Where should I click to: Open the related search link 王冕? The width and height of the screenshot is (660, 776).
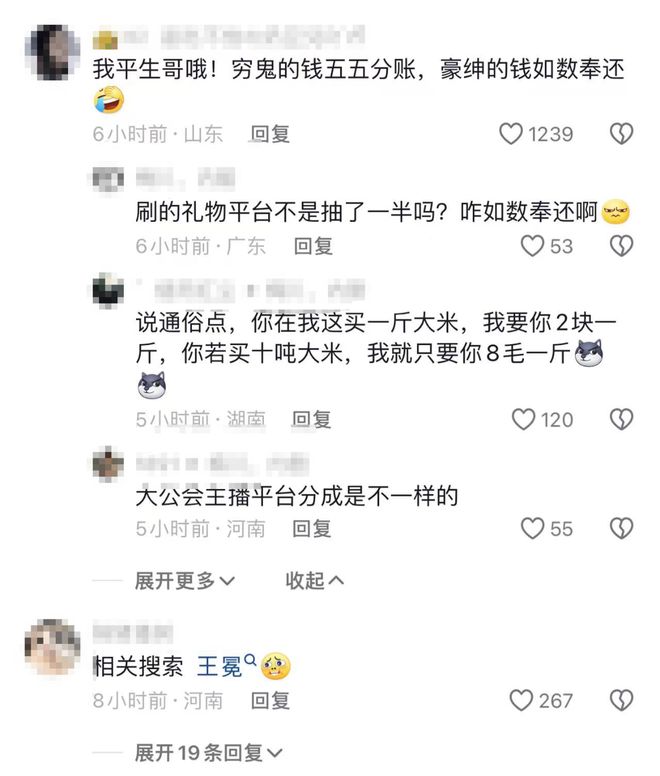(219, 666)
